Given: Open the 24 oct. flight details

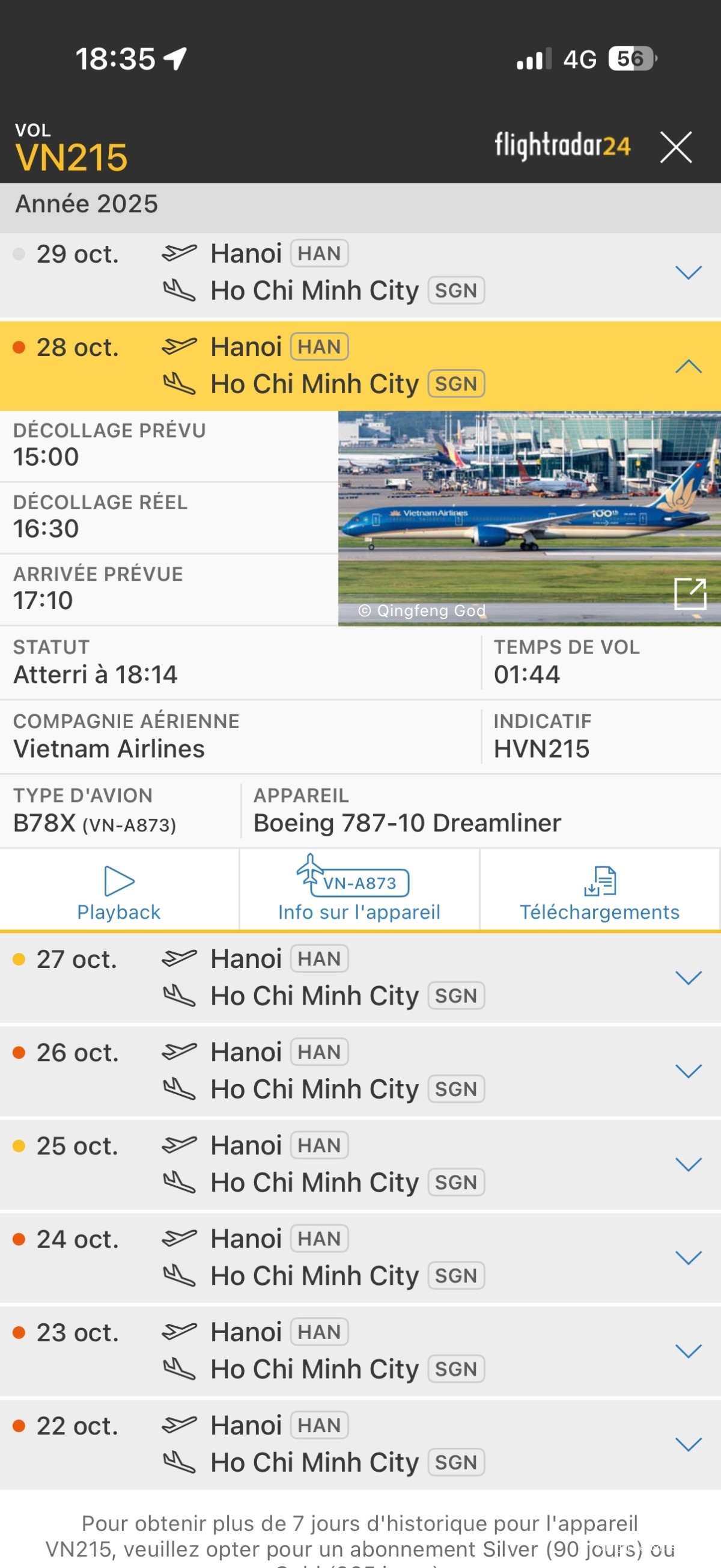Looking at the screenshot, I should (688, 1258).
